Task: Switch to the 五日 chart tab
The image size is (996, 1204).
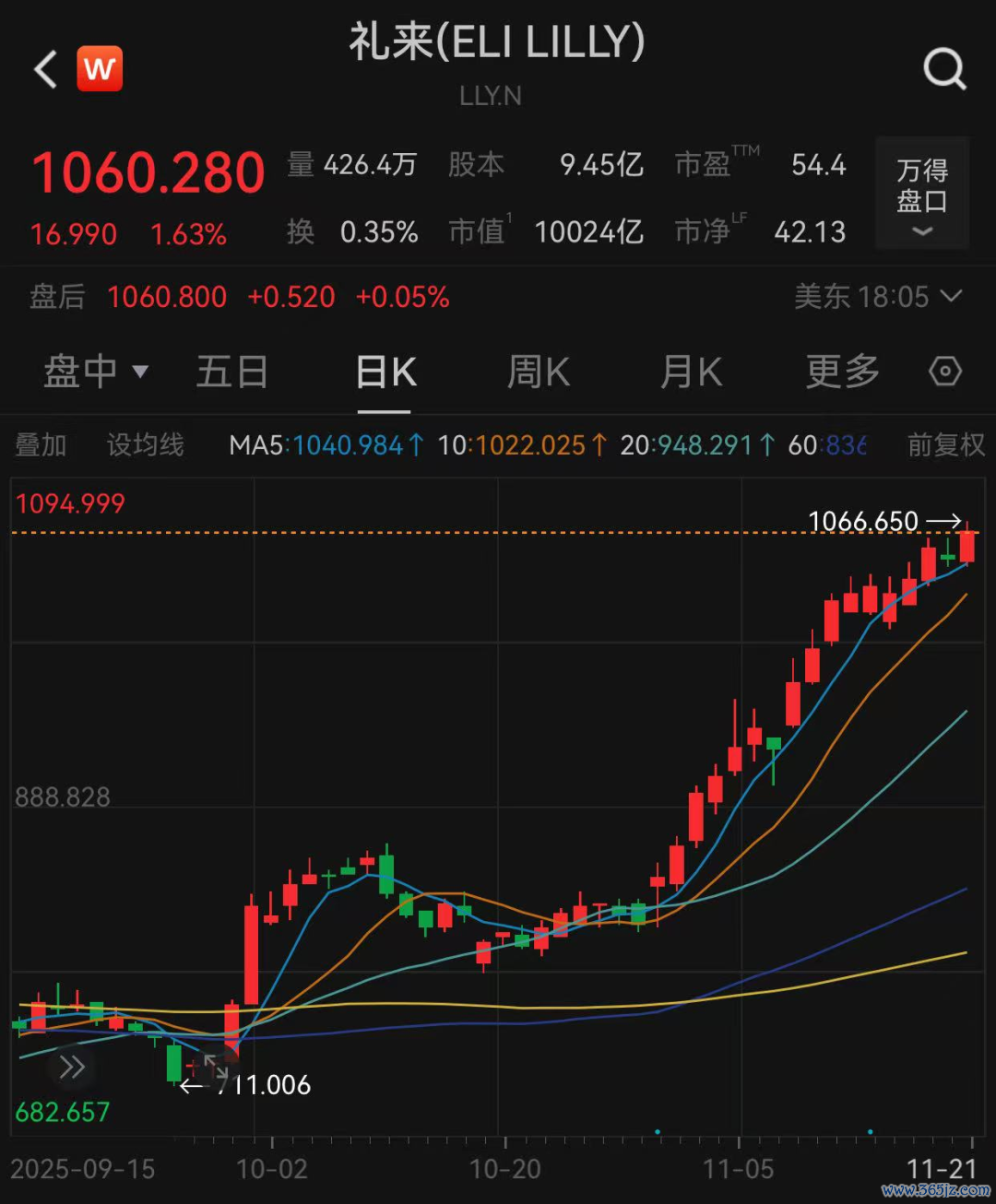Action: click(231, 372)
